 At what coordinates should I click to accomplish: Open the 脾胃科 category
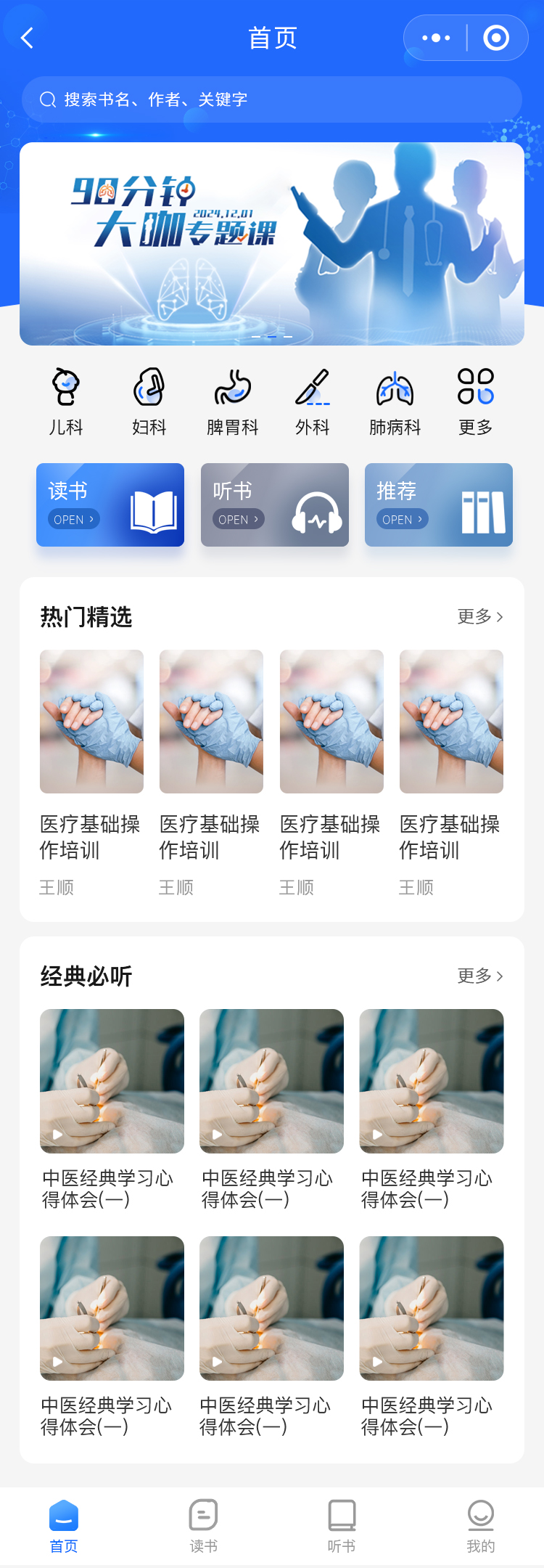(232, 401)
